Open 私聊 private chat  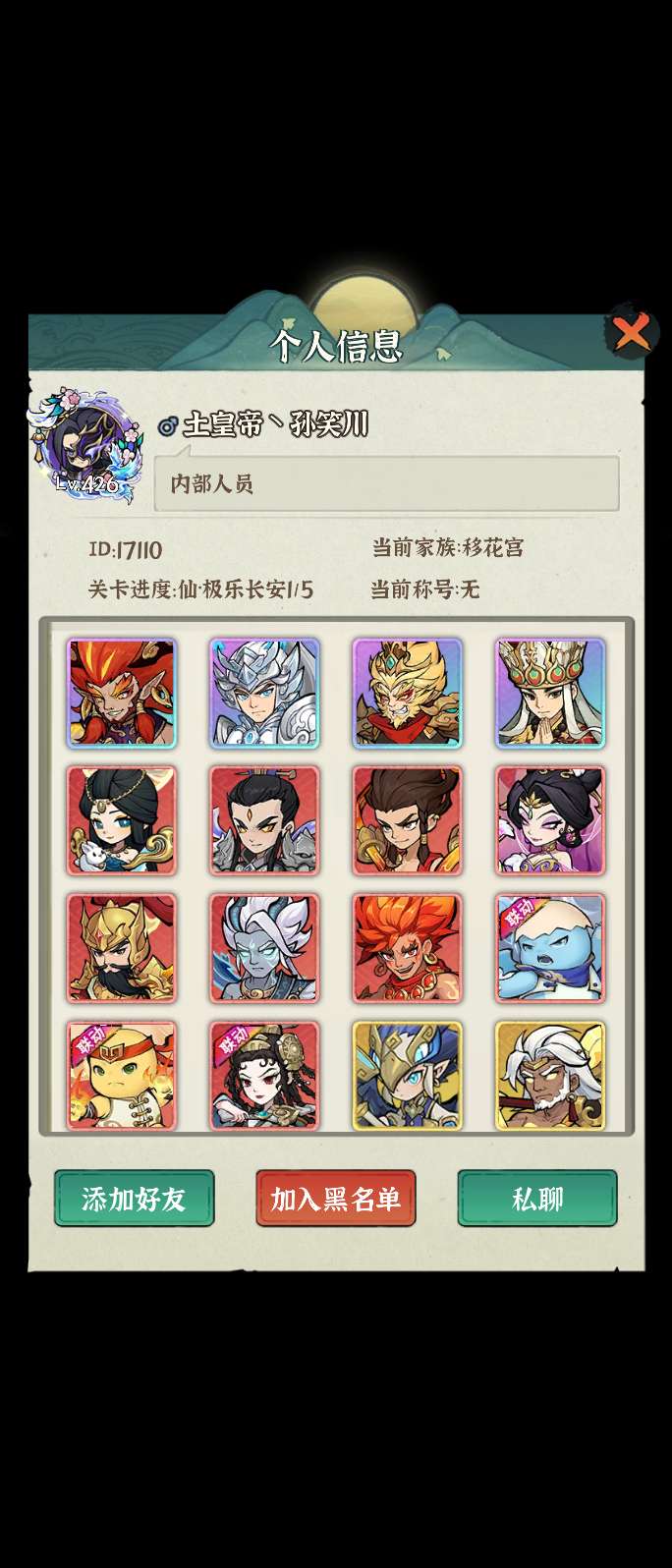[537, 1199]
